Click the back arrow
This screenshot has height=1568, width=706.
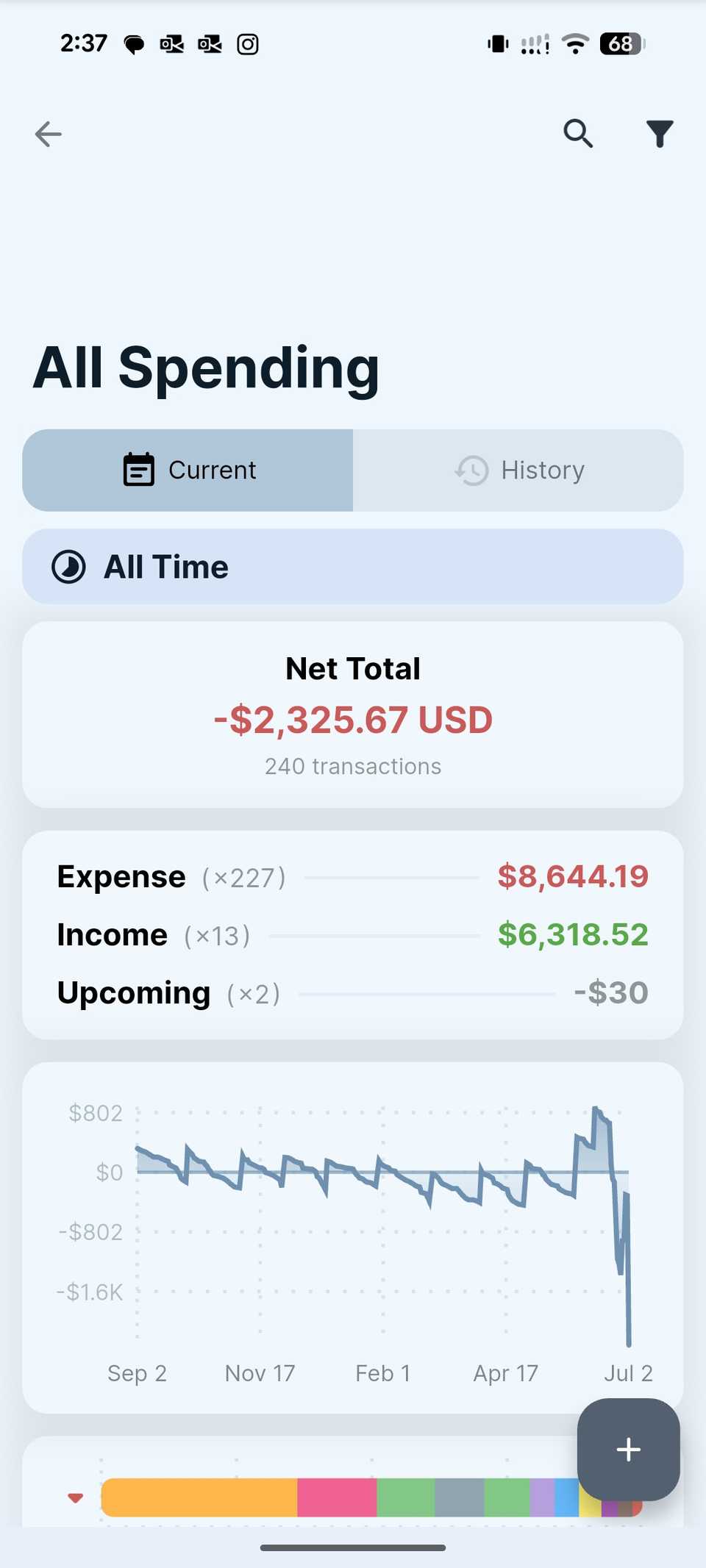point(49,135)
